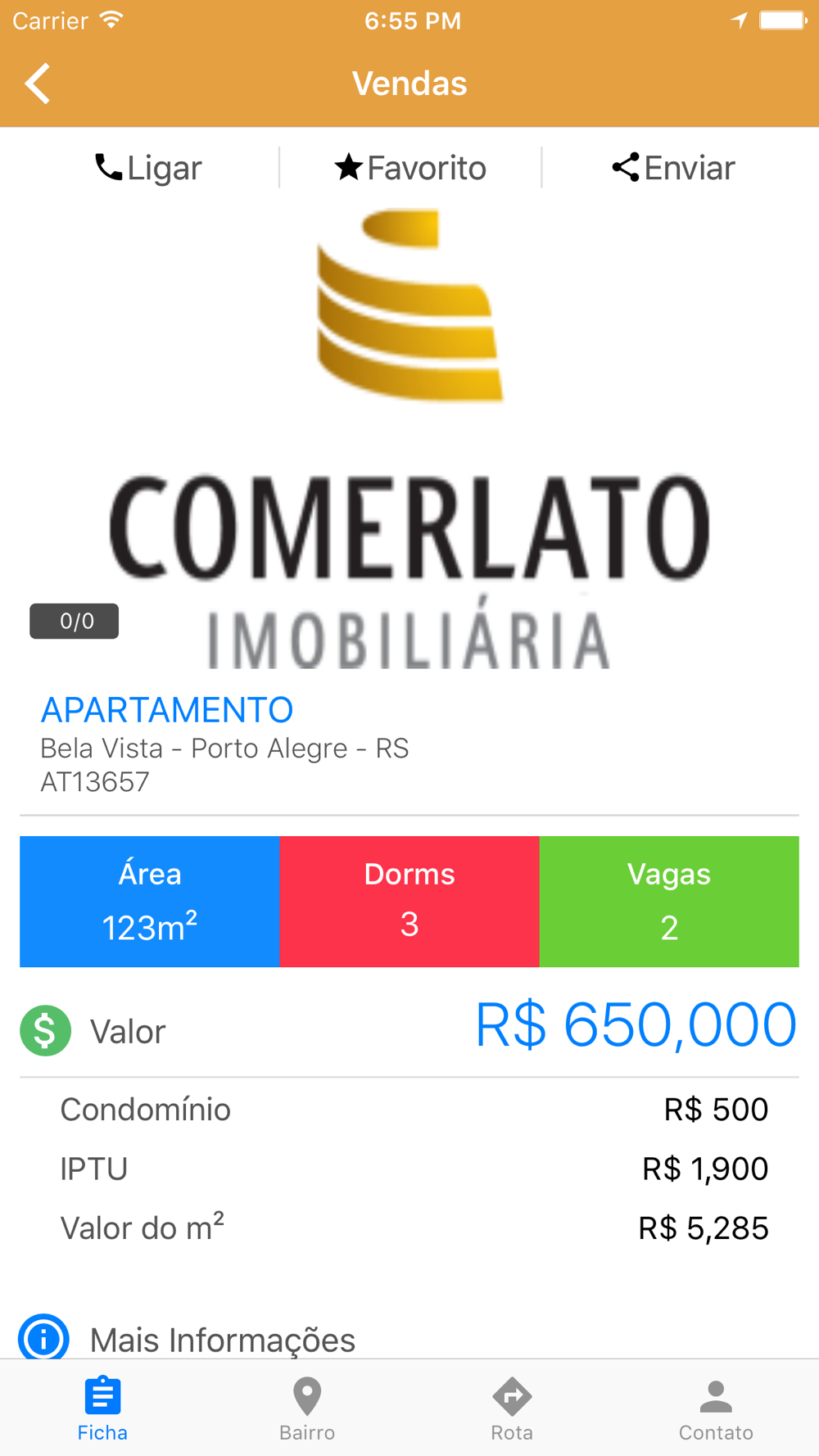This screenshot has height=1456, width=819.
Task: Open the property photo gallery
Action: (x=409, y=438)
